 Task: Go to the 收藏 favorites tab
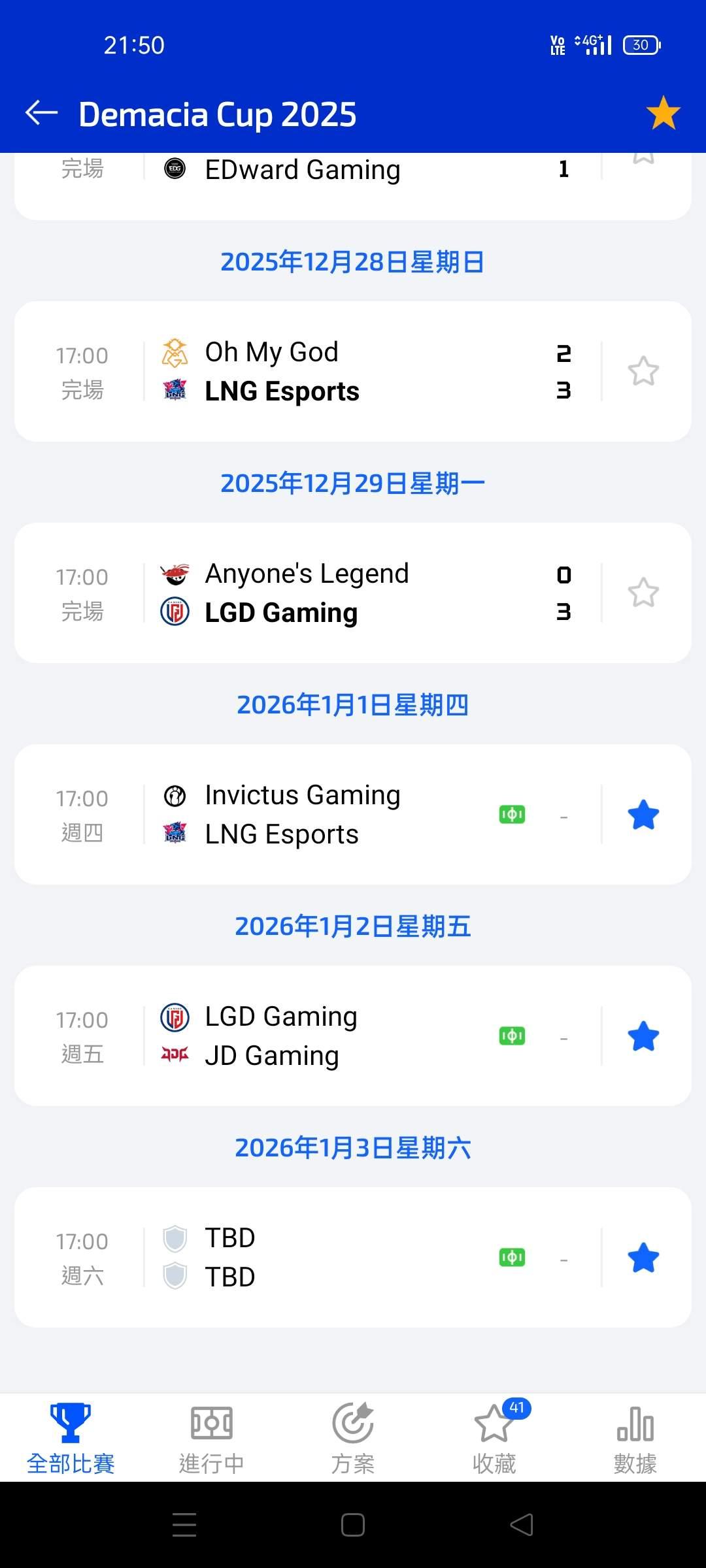[x=494, y=1437]
